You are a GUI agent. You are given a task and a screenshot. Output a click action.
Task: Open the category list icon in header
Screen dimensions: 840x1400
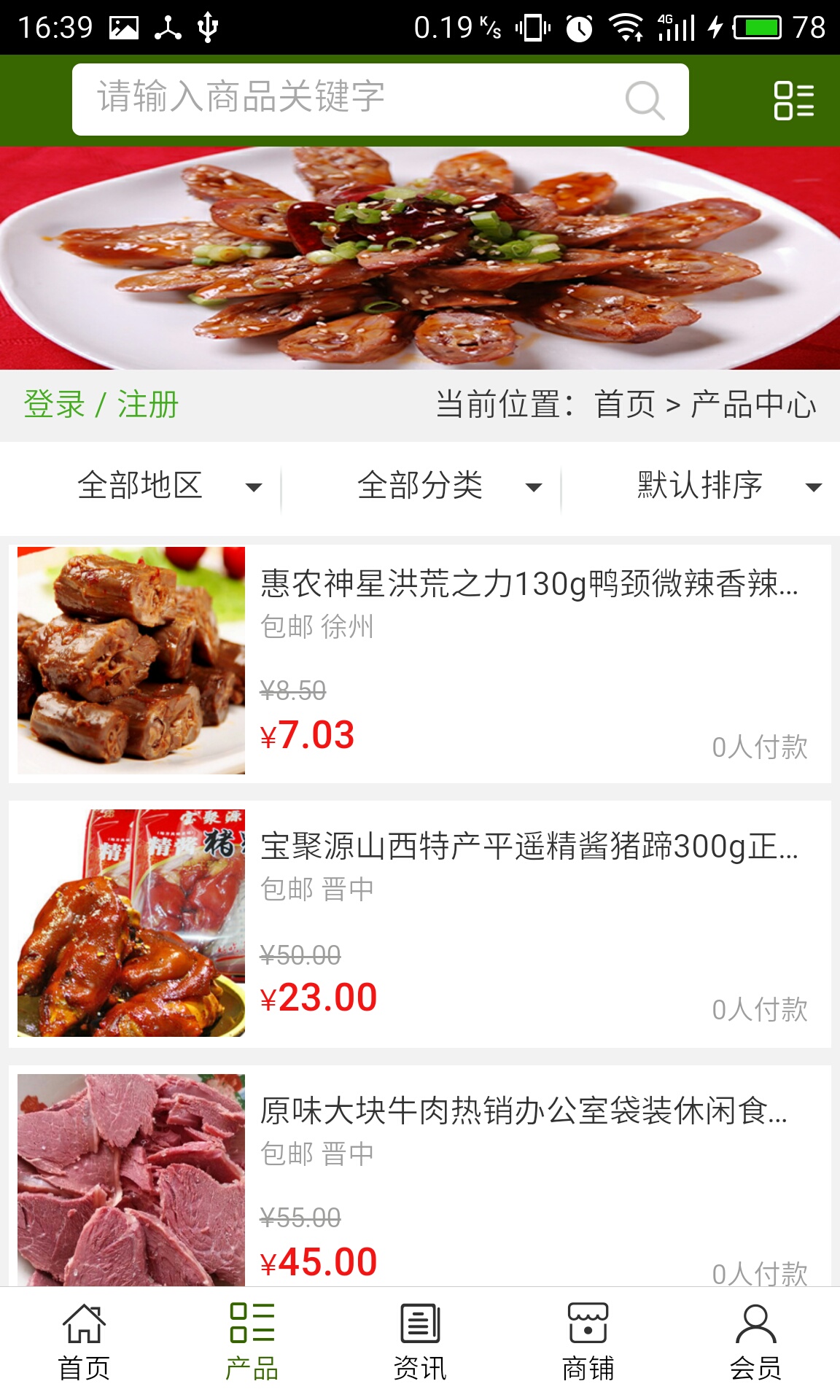point(793,100)
